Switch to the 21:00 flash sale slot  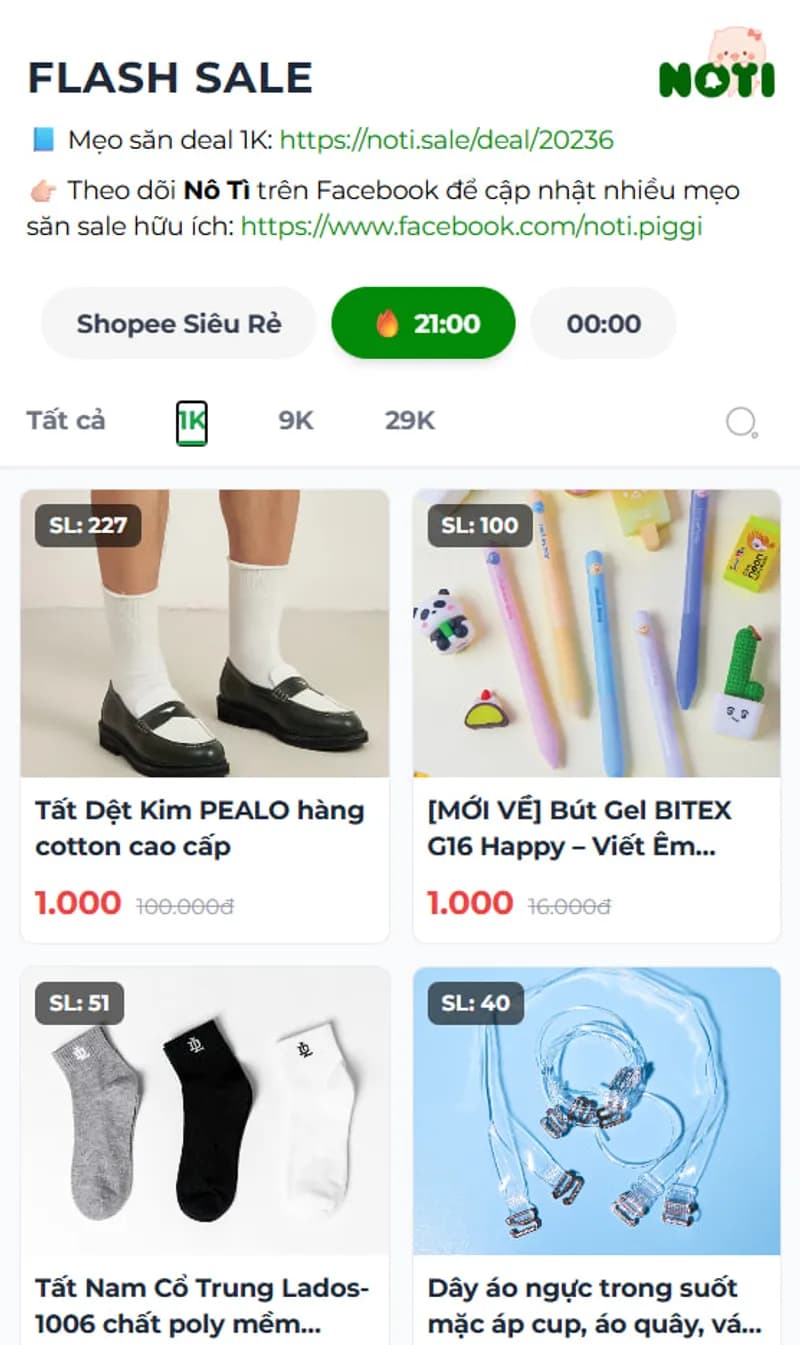423,324
